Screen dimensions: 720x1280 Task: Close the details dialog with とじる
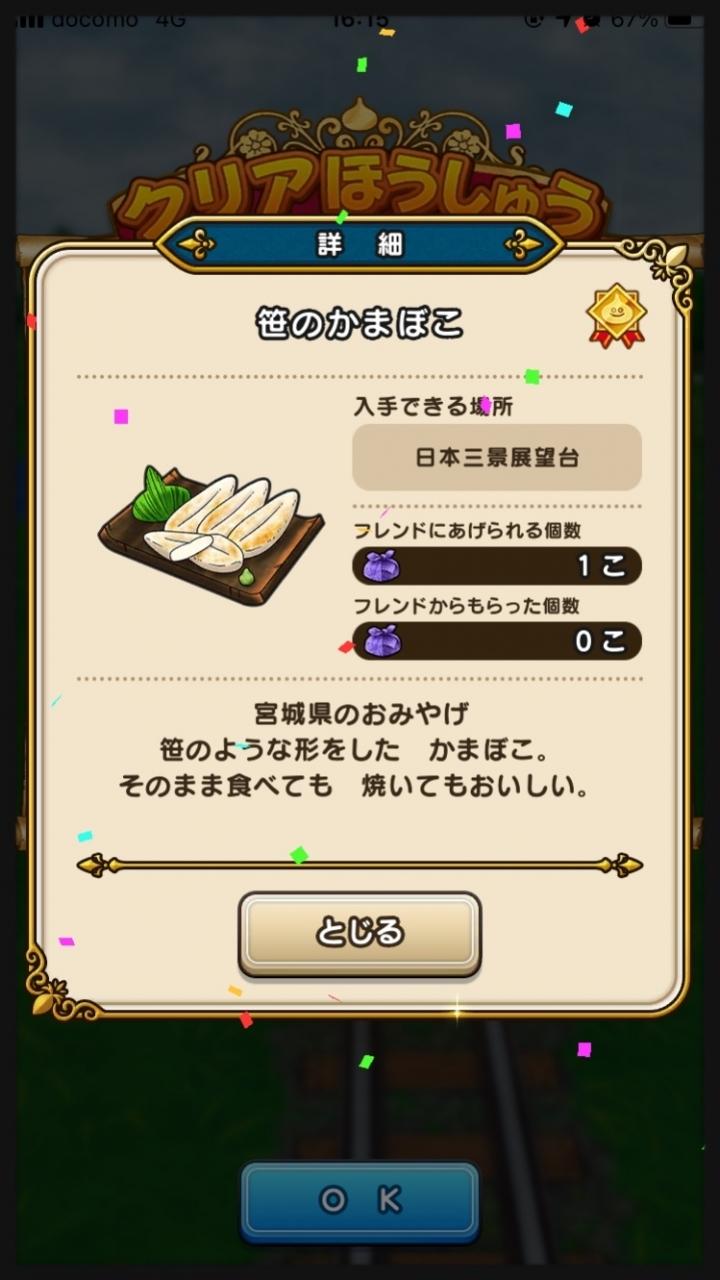pos(360,933)
